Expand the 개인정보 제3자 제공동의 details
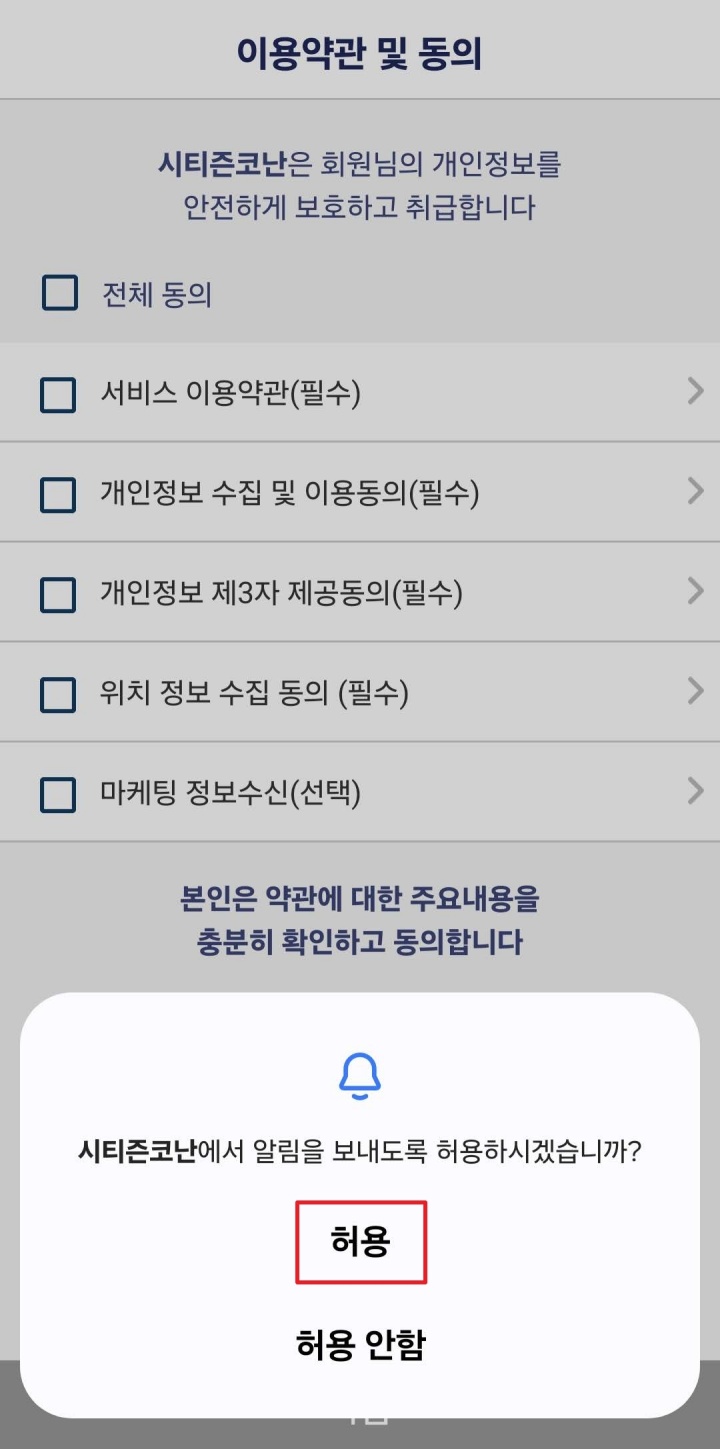 pos(695,592)
